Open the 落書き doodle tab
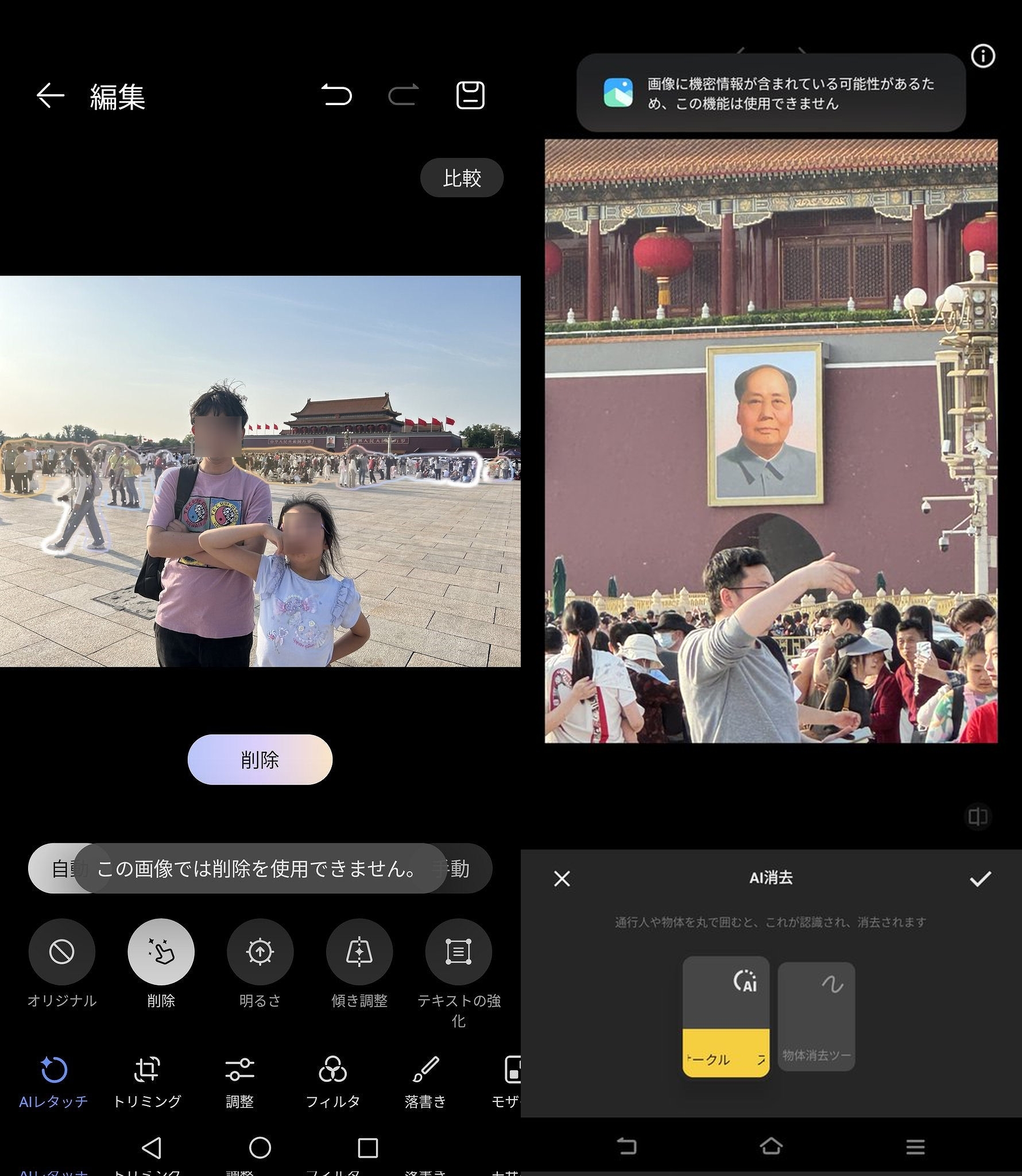 pyautogui.click(x=425, y=1081)
